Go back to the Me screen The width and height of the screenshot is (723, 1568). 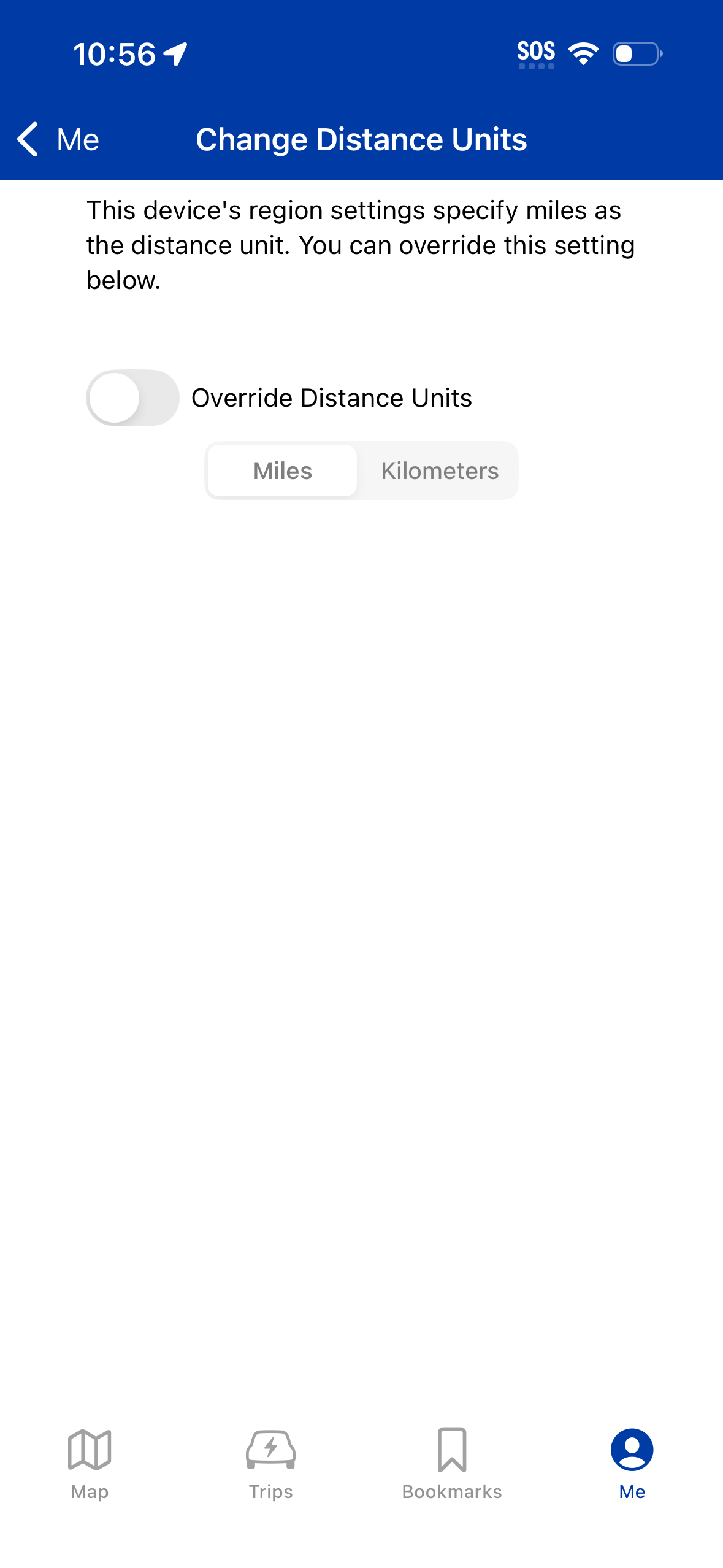[x=58, y=139]
